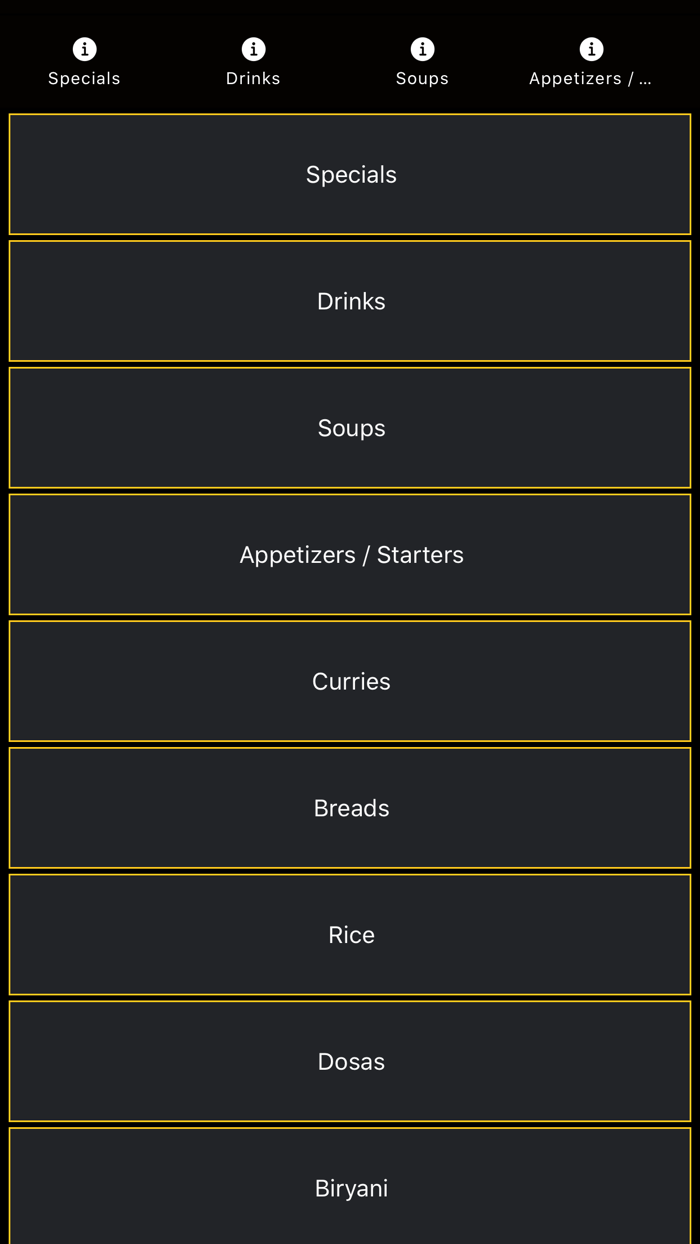Open the Specials category row
This screenshot has height=1244, width=700.
coord(350,174)
